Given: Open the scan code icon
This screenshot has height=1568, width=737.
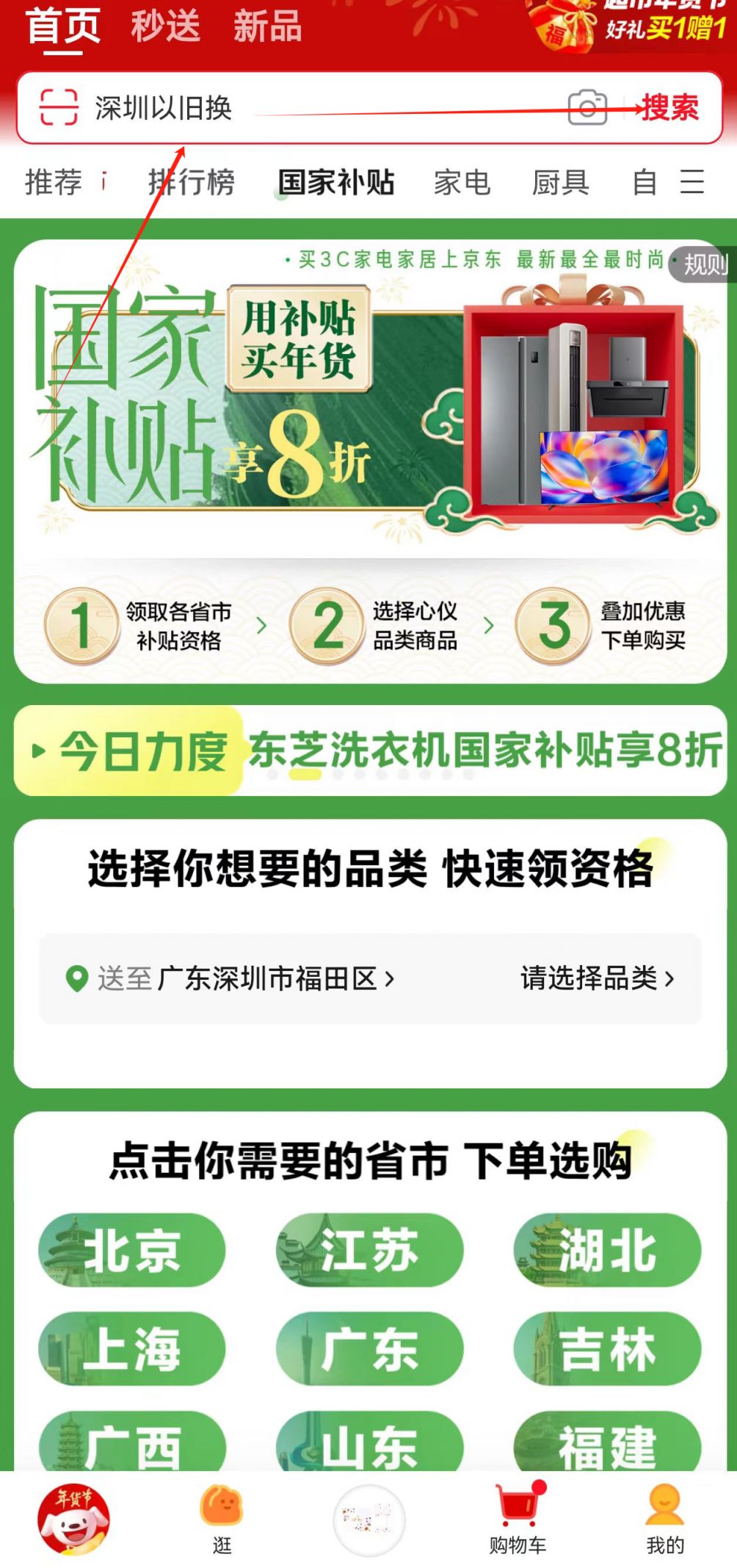Looking at the screenshot, I should pyautogui.click(x=59, y=108).
